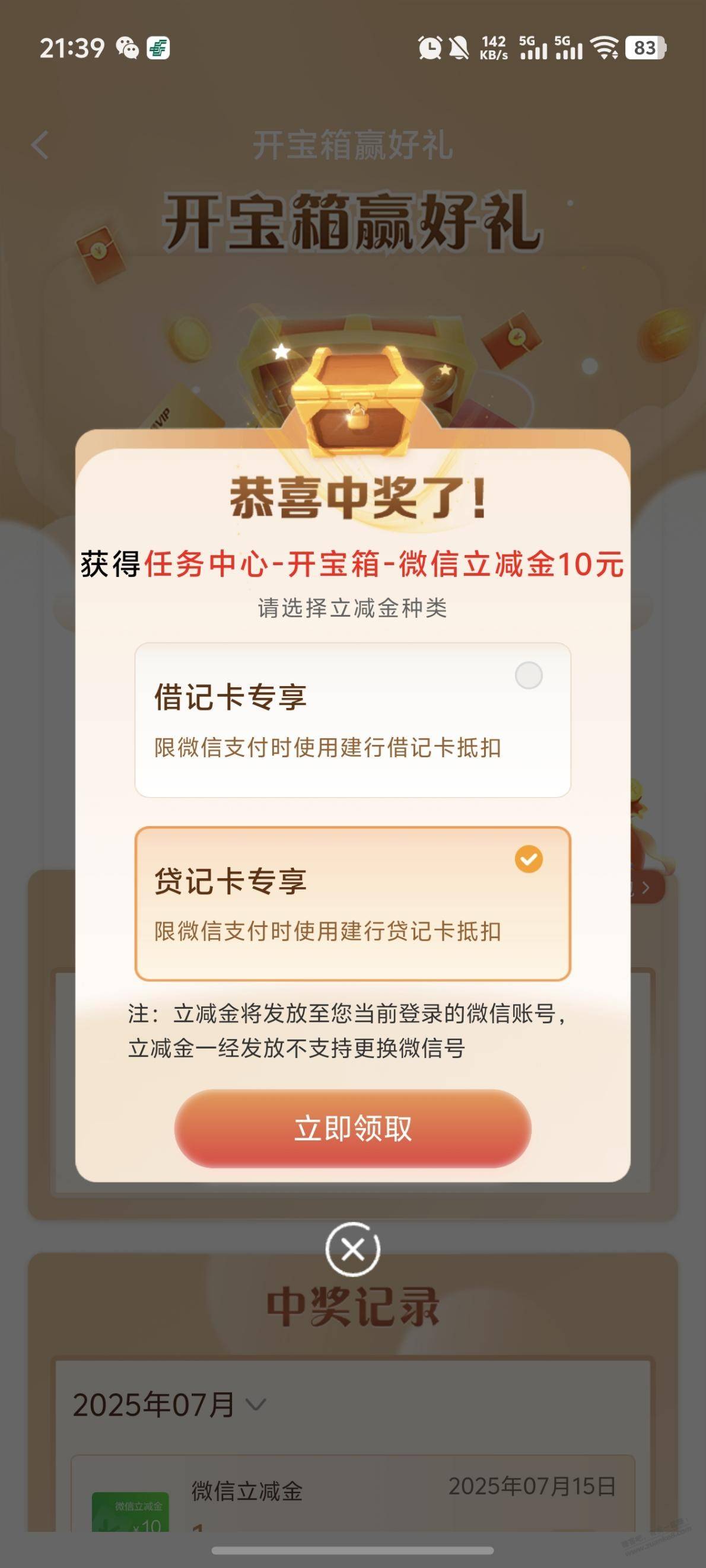Go back from 开宝箱赢好礼 page
This screenshot has height=1568, width=706.
click(40, 145)
